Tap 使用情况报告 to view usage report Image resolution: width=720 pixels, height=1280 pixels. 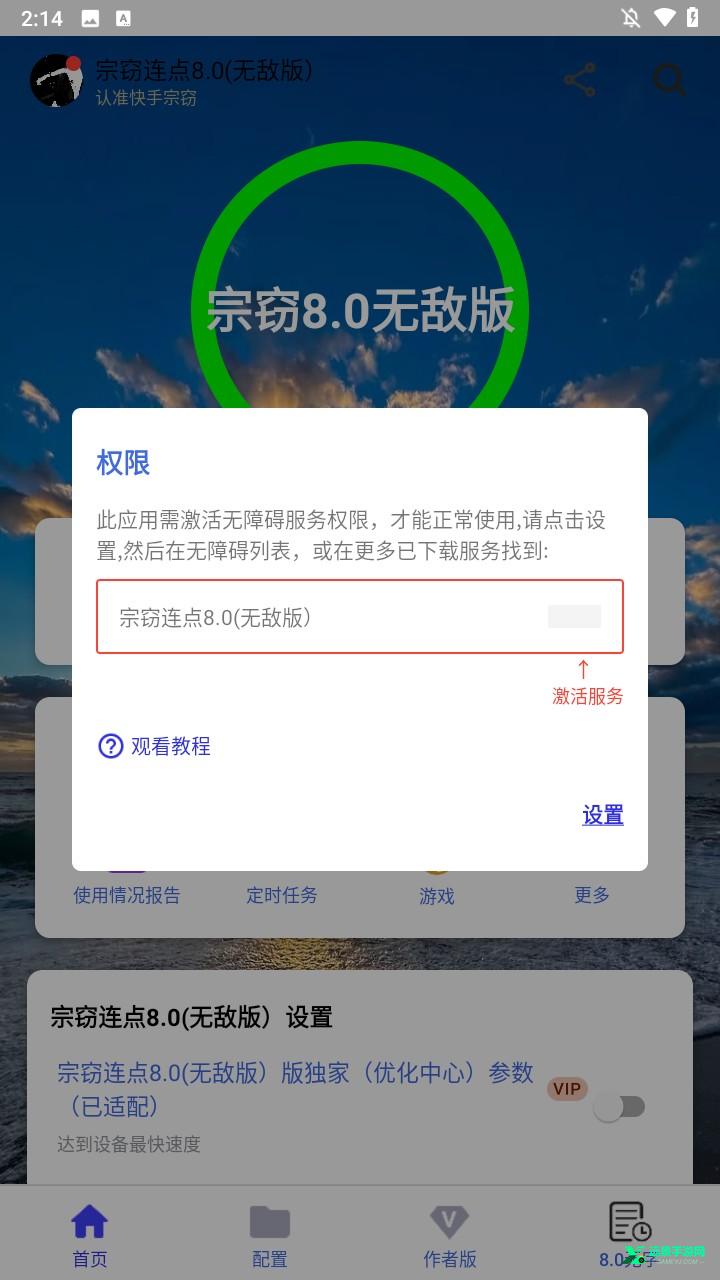click(127, 896)
